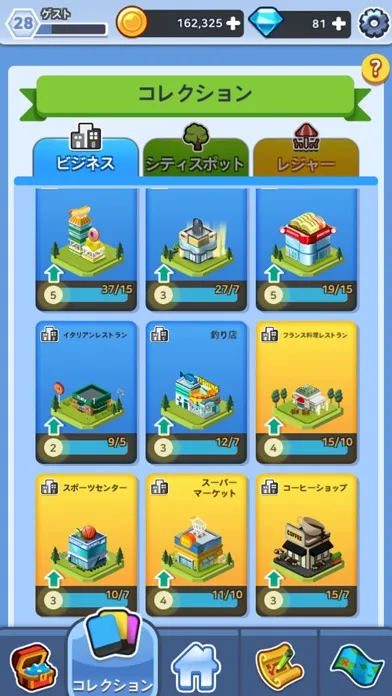
Task: Buy more diamonds with the plus button
Action: (339, 24)
